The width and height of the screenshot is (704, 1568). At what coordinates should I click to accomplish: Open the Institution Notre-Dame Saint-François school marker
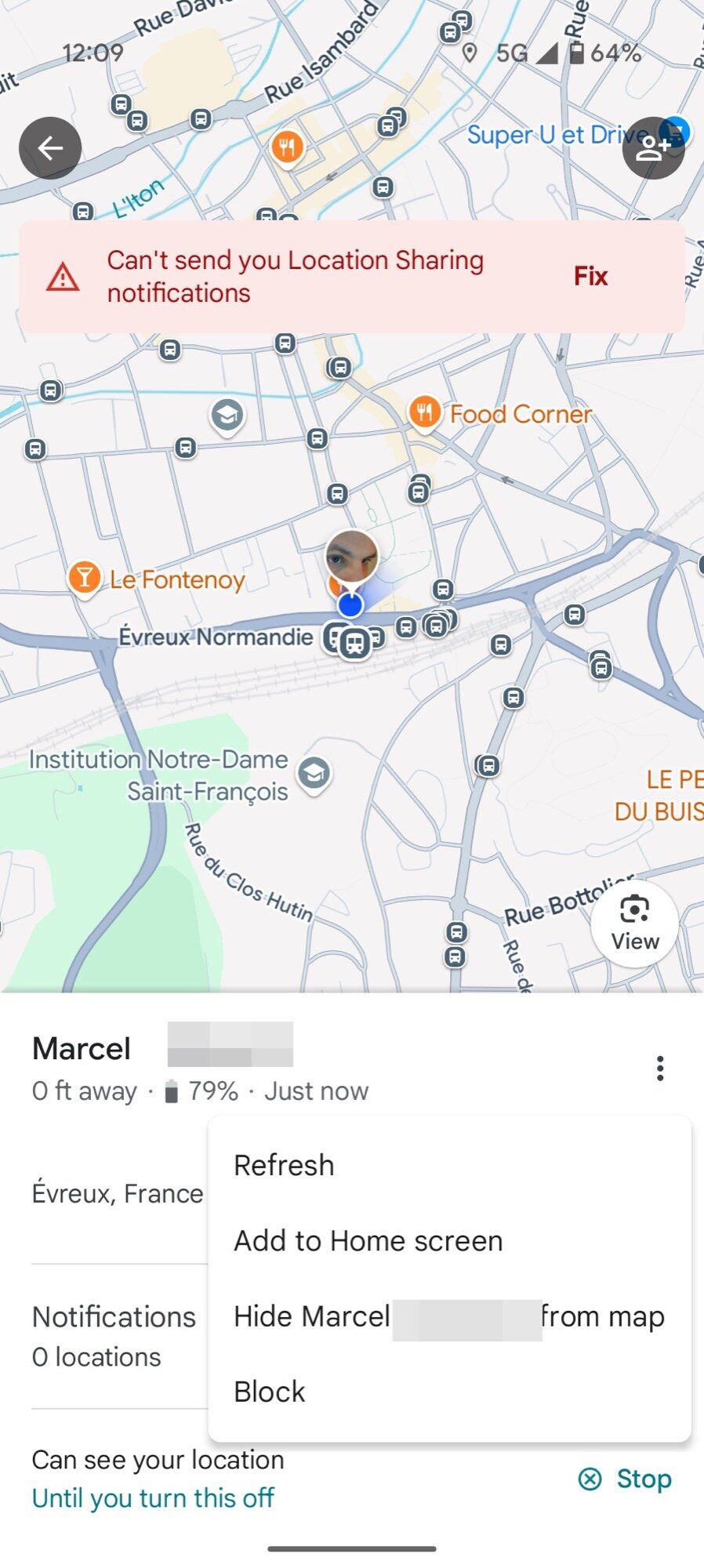tap(314, 774)
